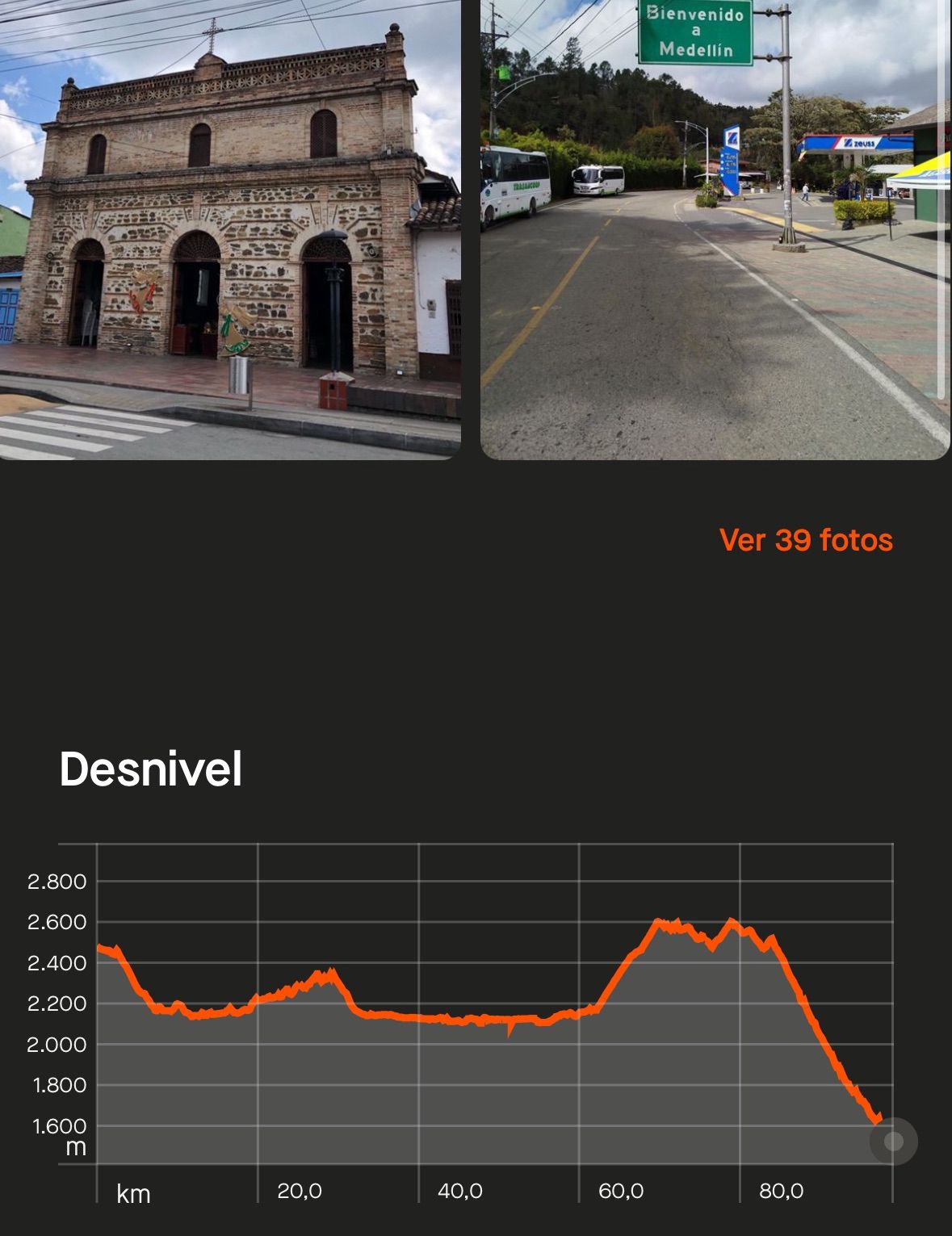Open the Bienvenido a Medellín photo
The width and height of the screenshot is (952, 1236).
coord(715,230)
